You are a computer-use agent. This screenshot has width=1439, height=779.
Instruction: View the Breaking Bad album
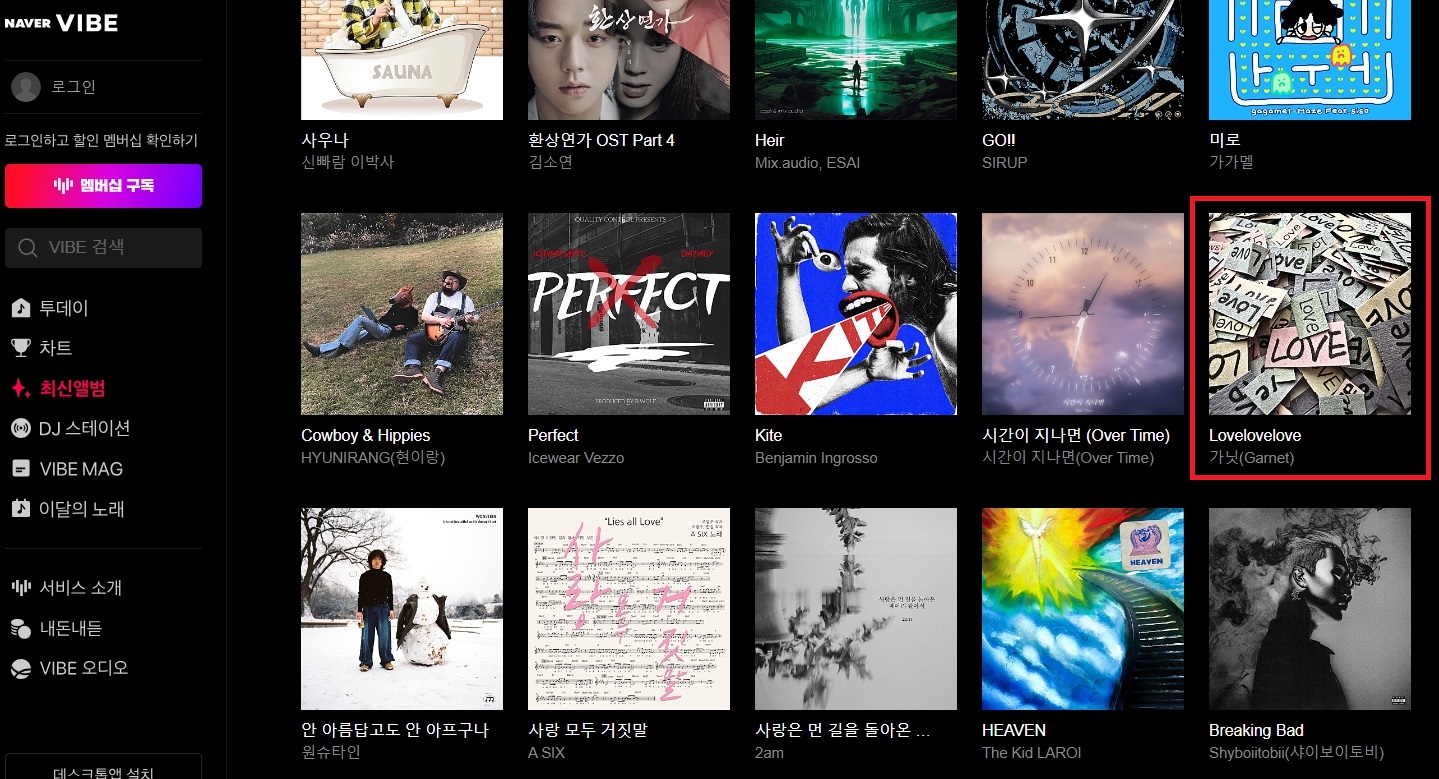pos(1309,608)
